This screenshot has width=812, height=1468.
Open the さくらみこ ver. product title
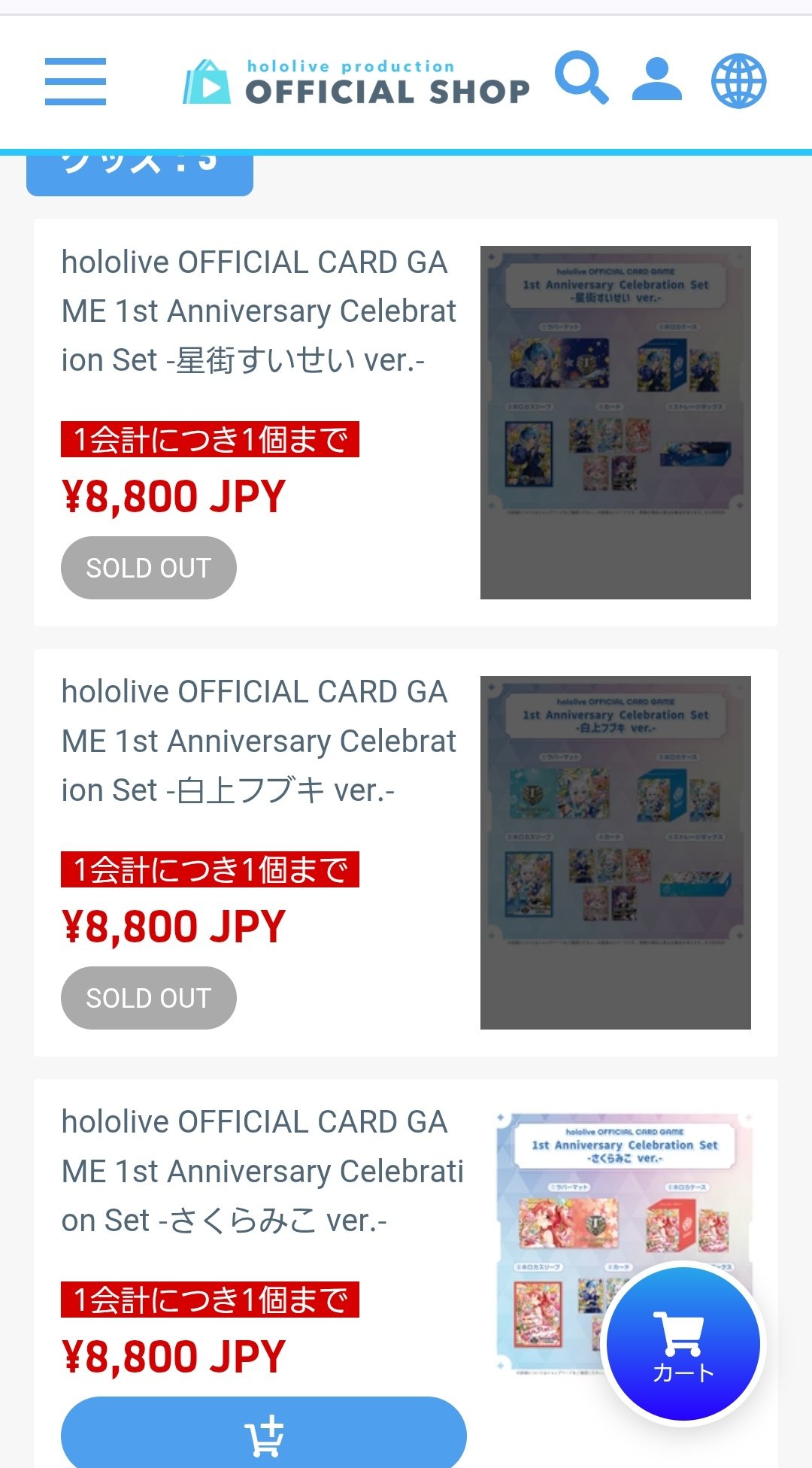point(262,1171)
